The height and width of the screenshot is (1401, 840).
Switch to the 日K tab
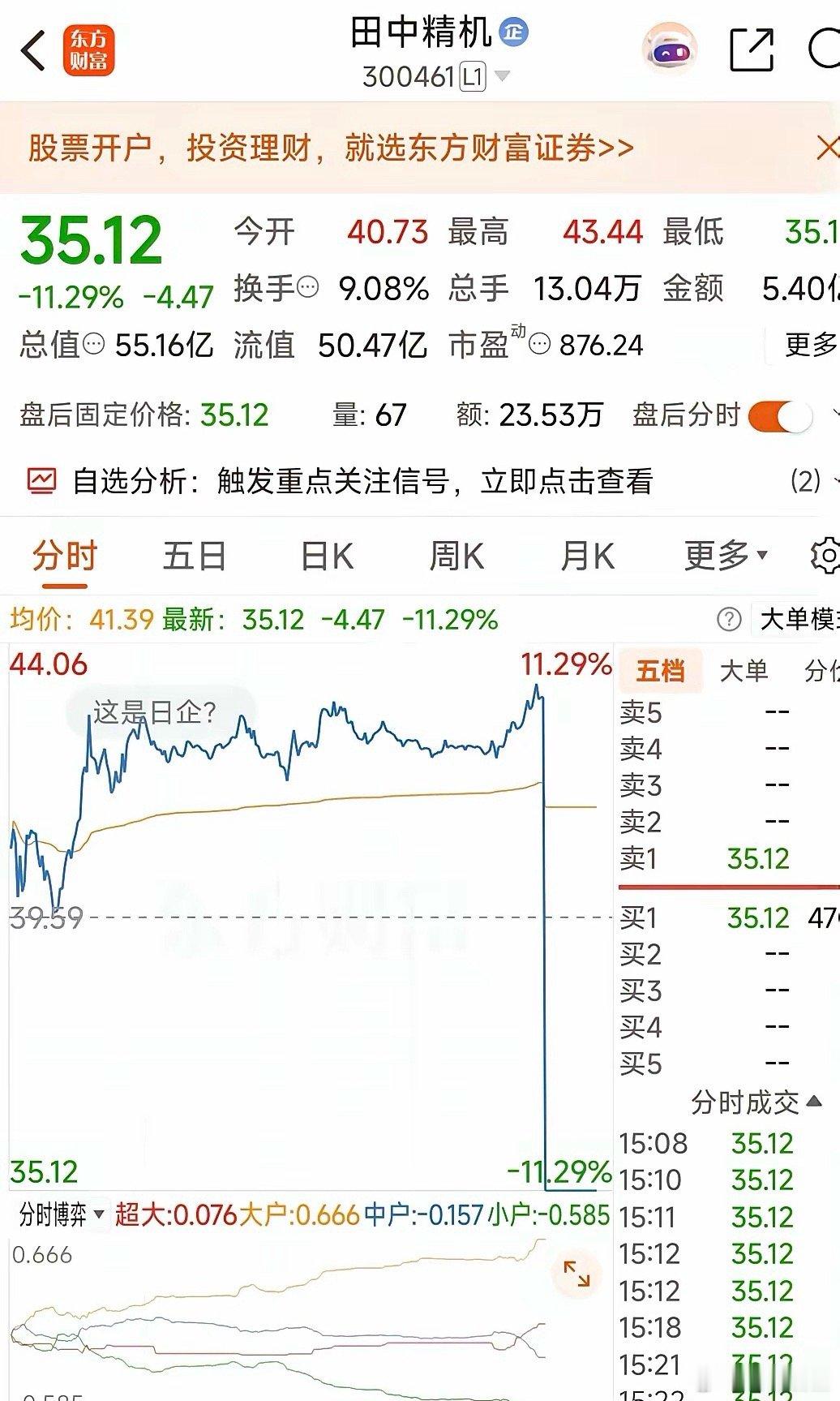[325, 556]
